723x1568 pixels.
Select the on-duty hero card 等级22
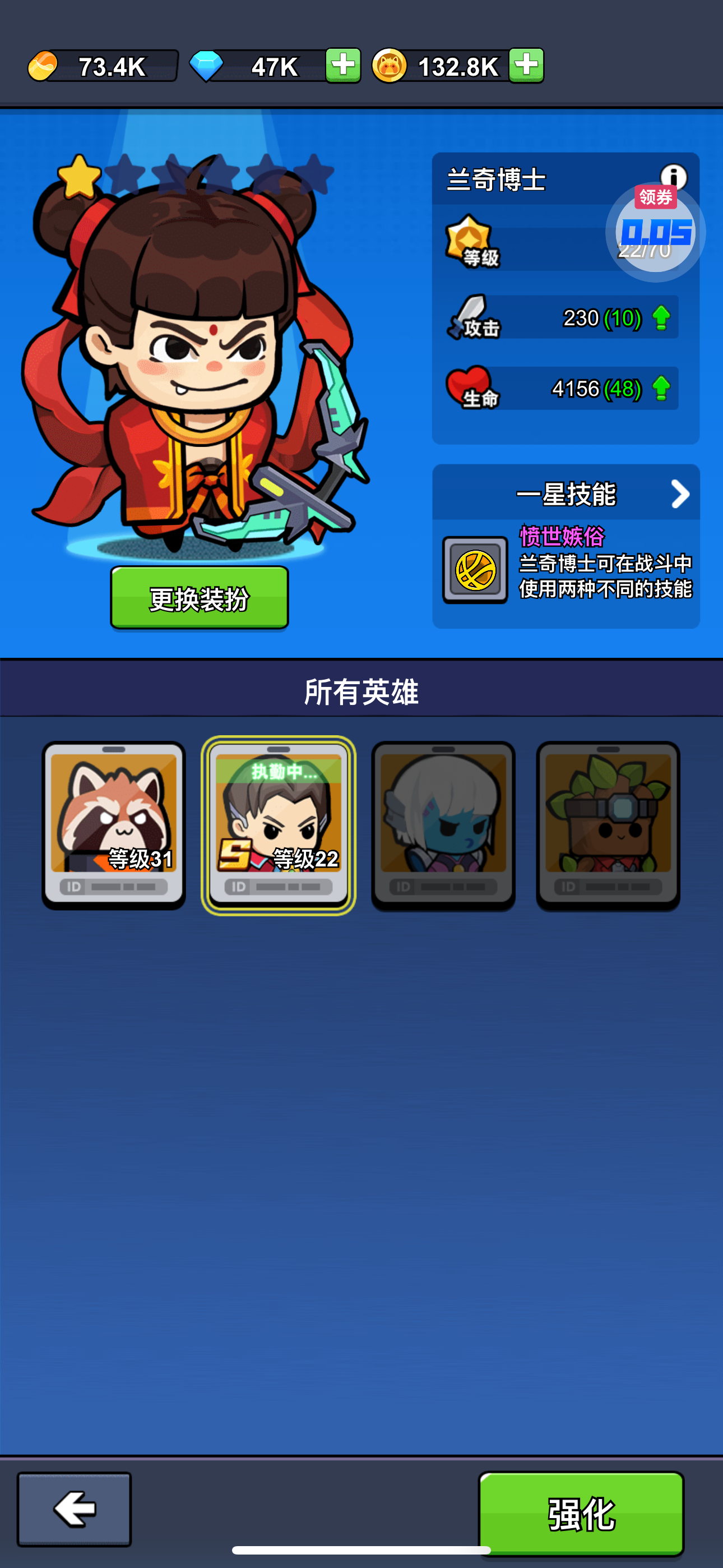(x=279, y=825)
